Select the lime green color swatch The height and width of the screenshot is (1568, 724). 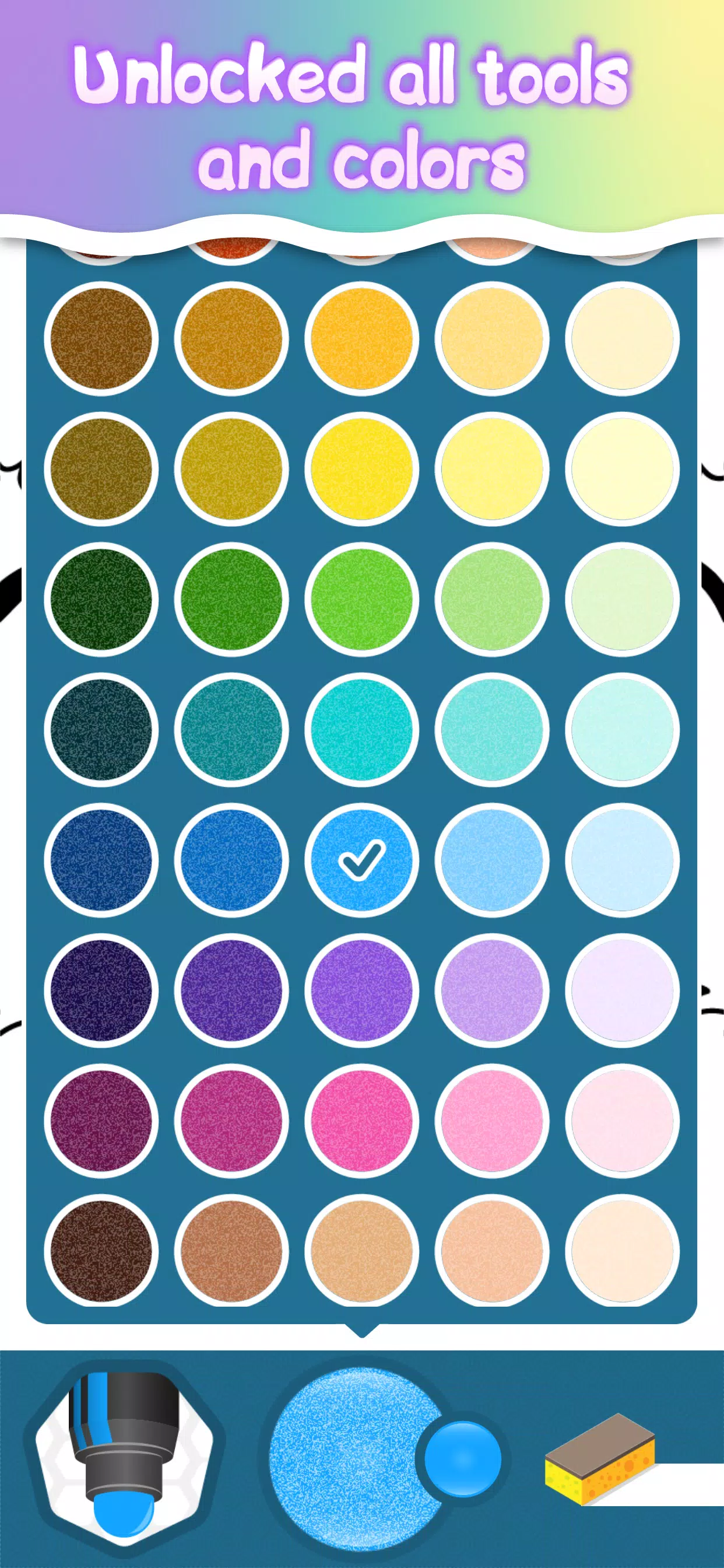(x=361, y=599)
